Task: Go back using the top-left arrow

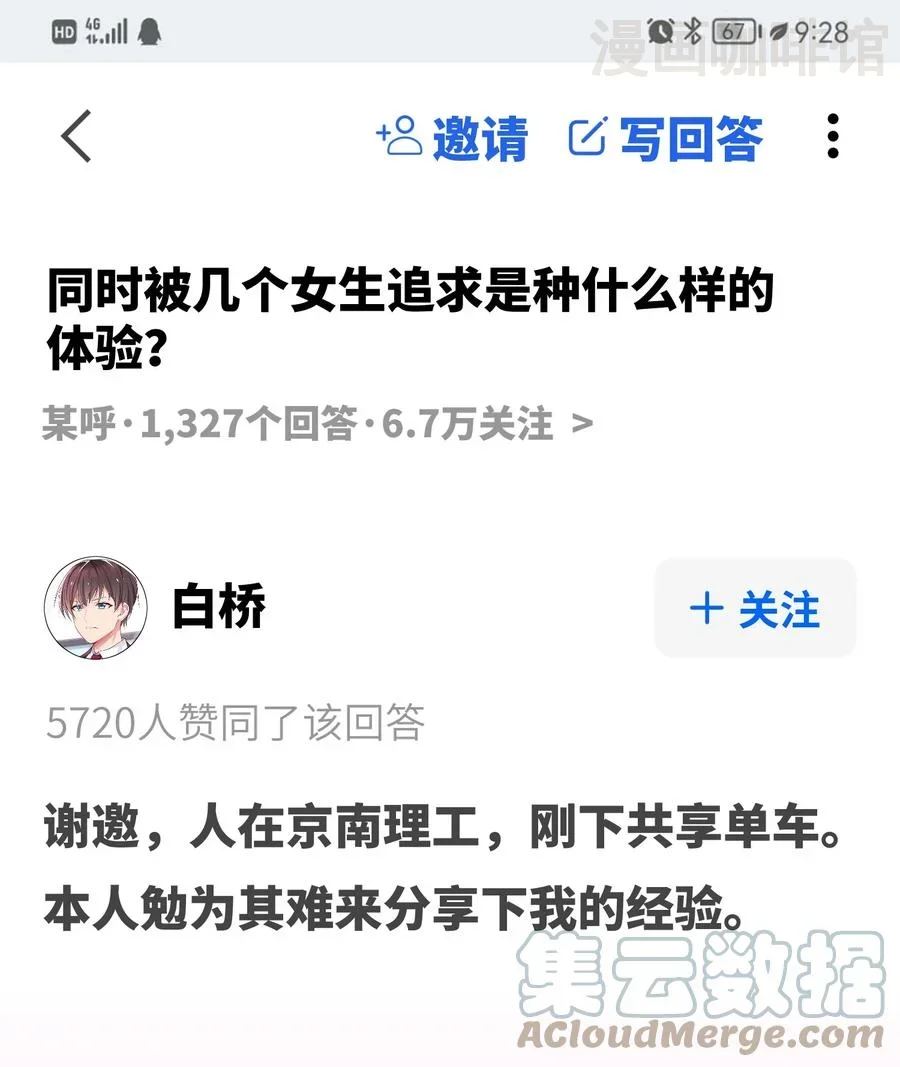Action: click(76, 136)
